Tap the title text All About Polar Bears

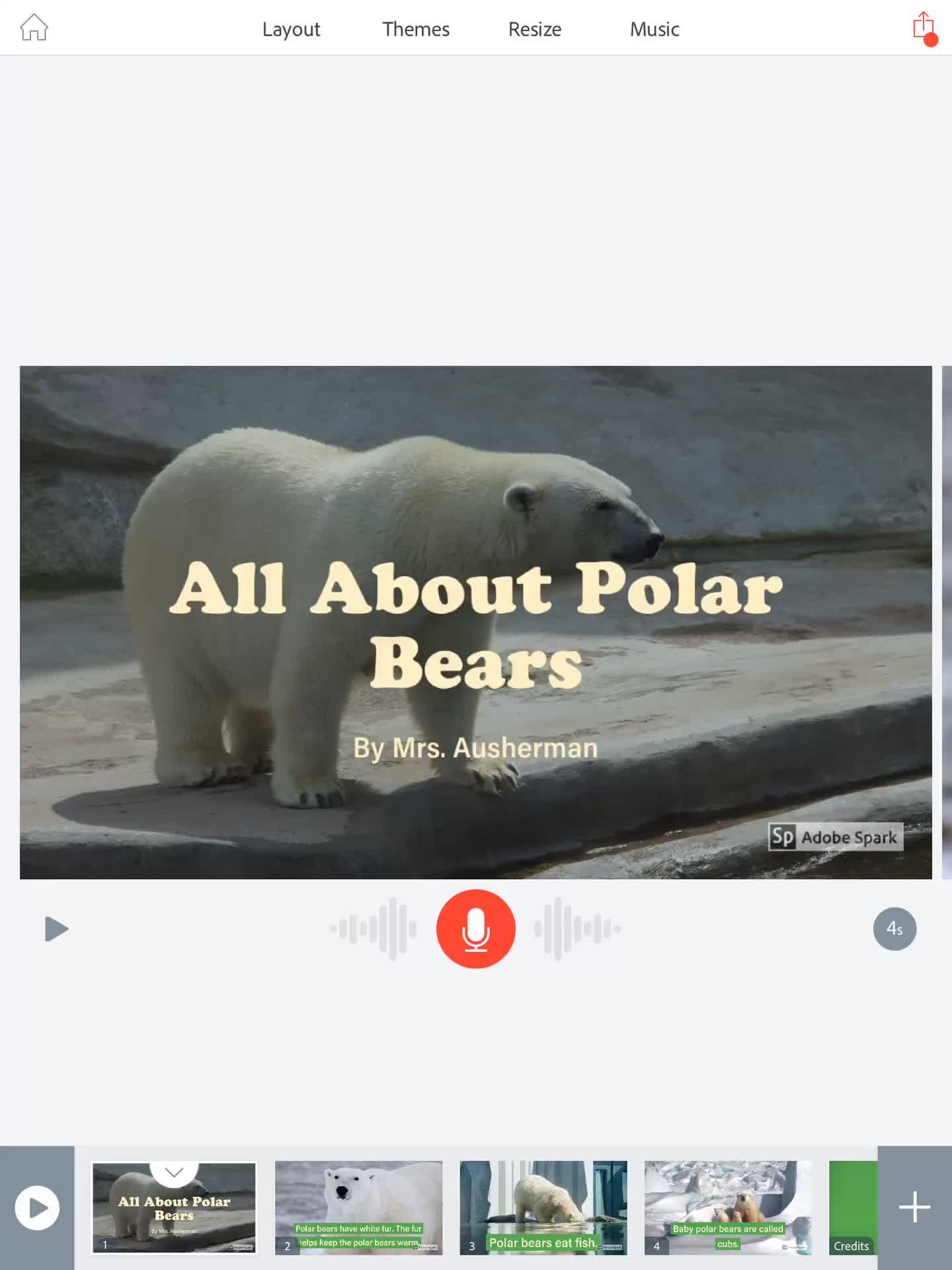coord(476,624)
